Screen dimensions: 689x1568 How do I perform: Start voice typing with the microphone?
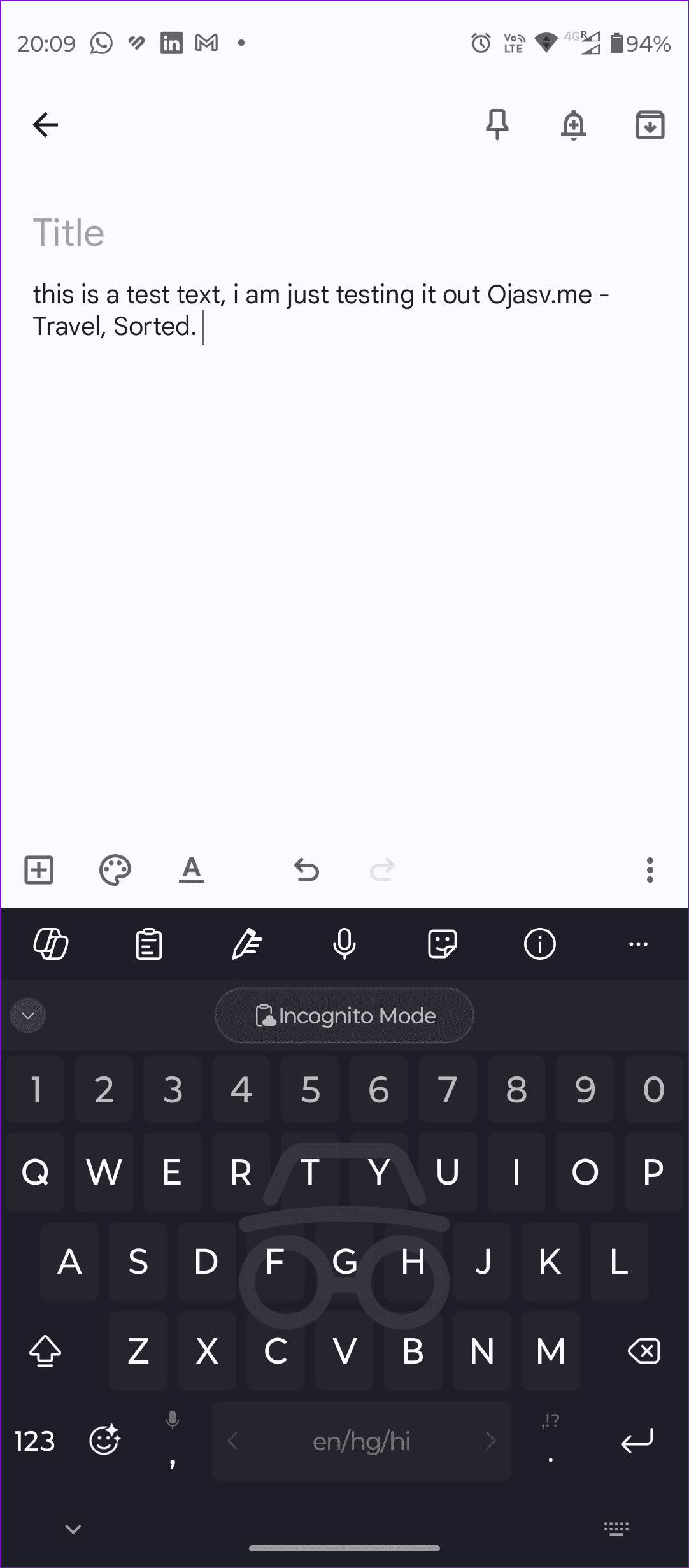coord(344,944)
